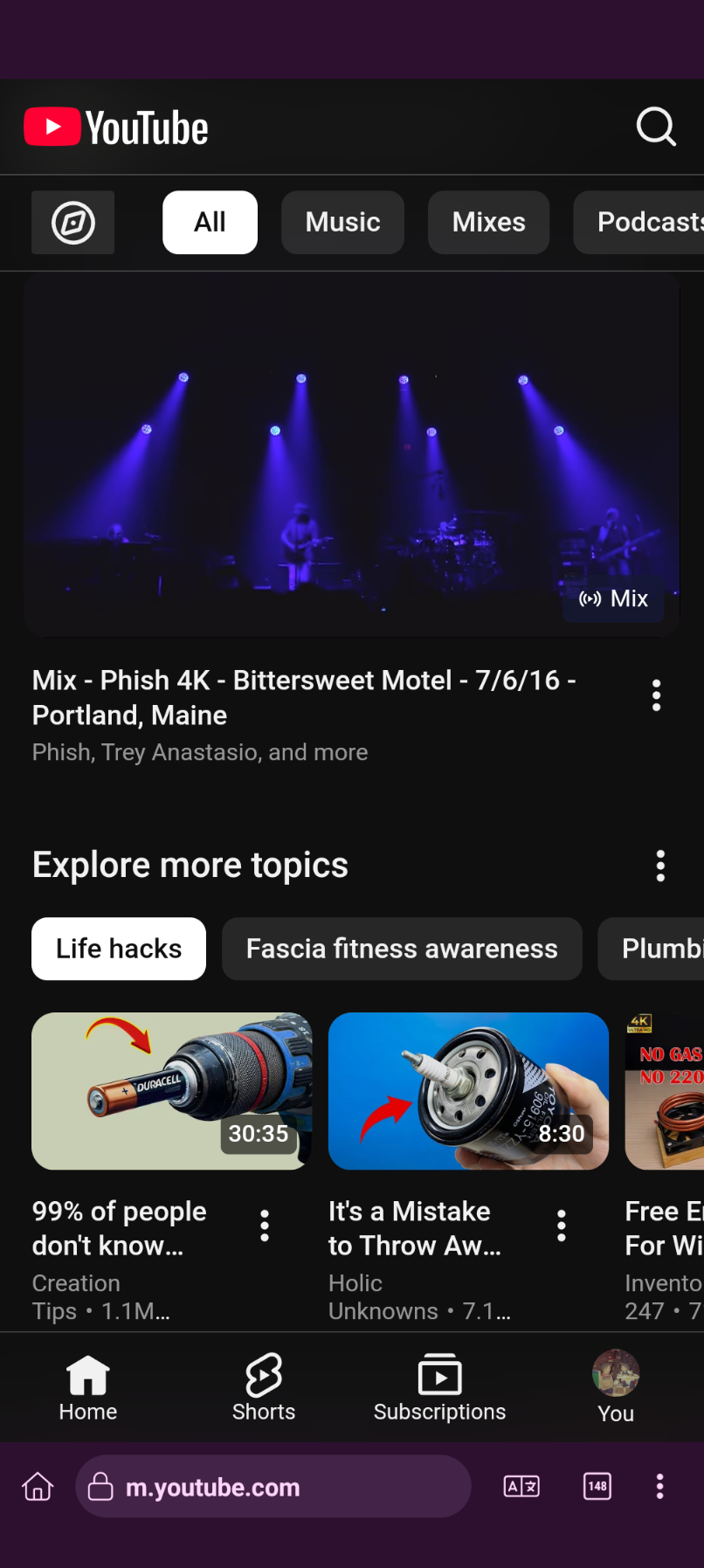
Task: Translate the page with the browser icon
Action: (521, 1486)
